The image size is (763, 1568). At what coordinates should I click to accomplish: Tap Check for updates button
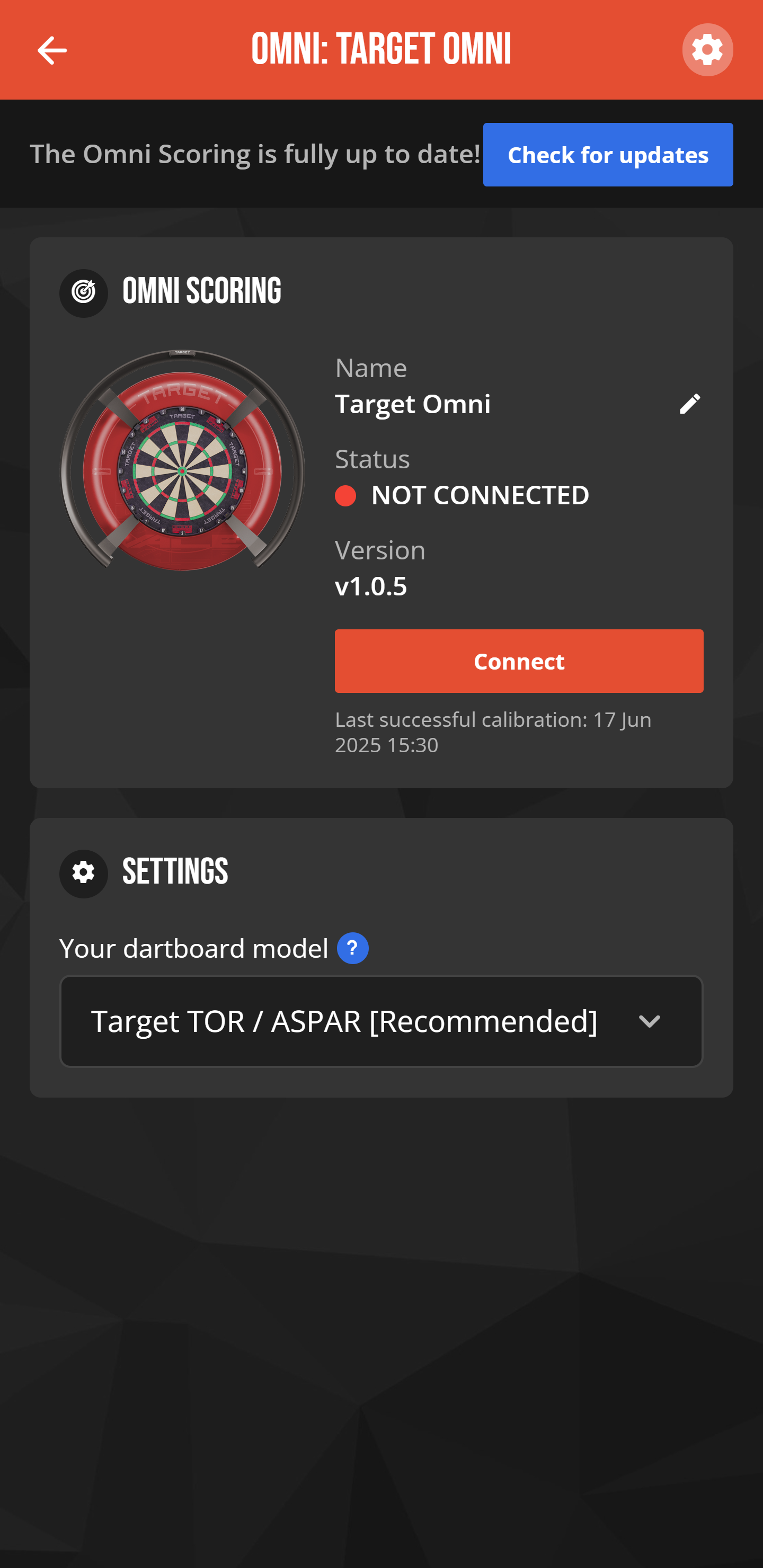pyautogui.click(x=607, y=155)
